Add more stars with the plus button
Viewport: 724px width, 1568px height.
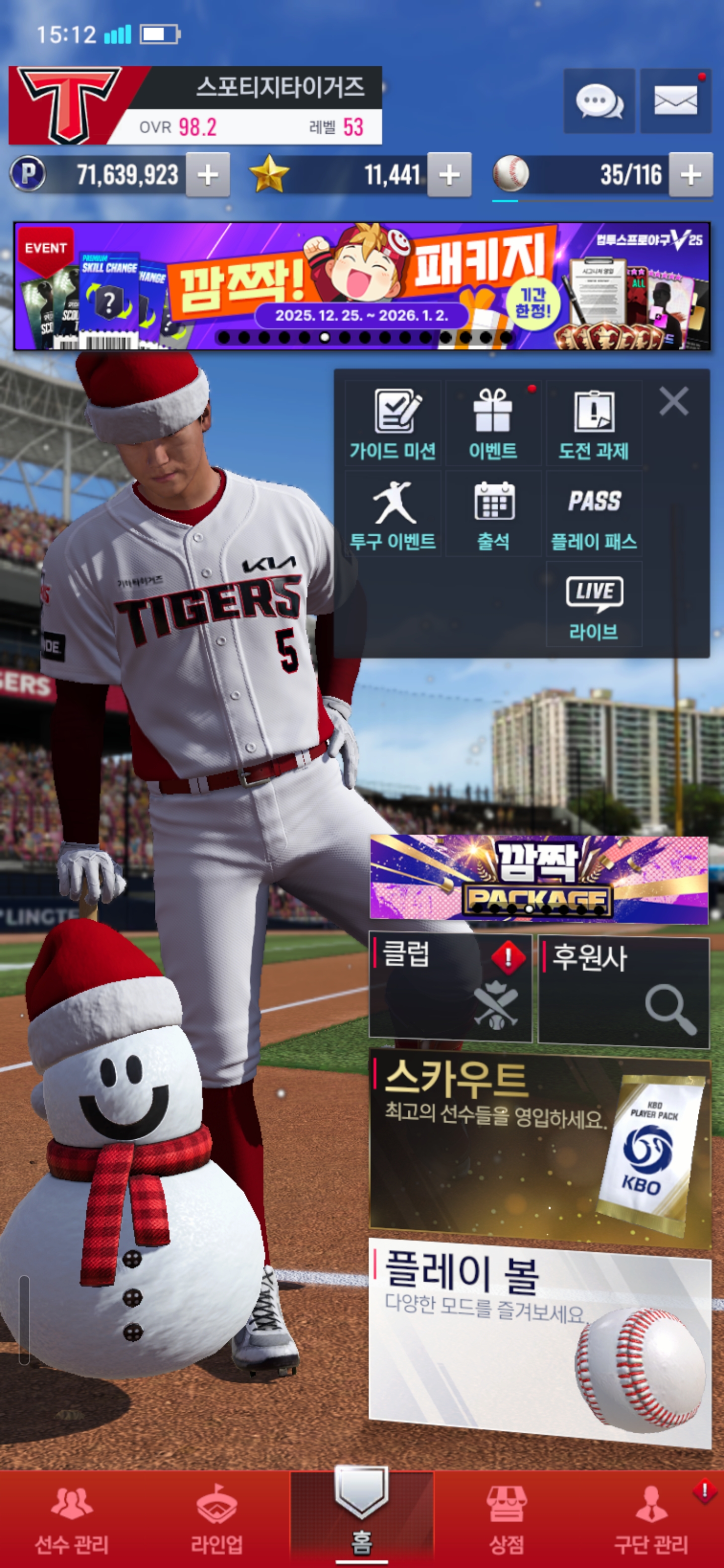(449, 175)
